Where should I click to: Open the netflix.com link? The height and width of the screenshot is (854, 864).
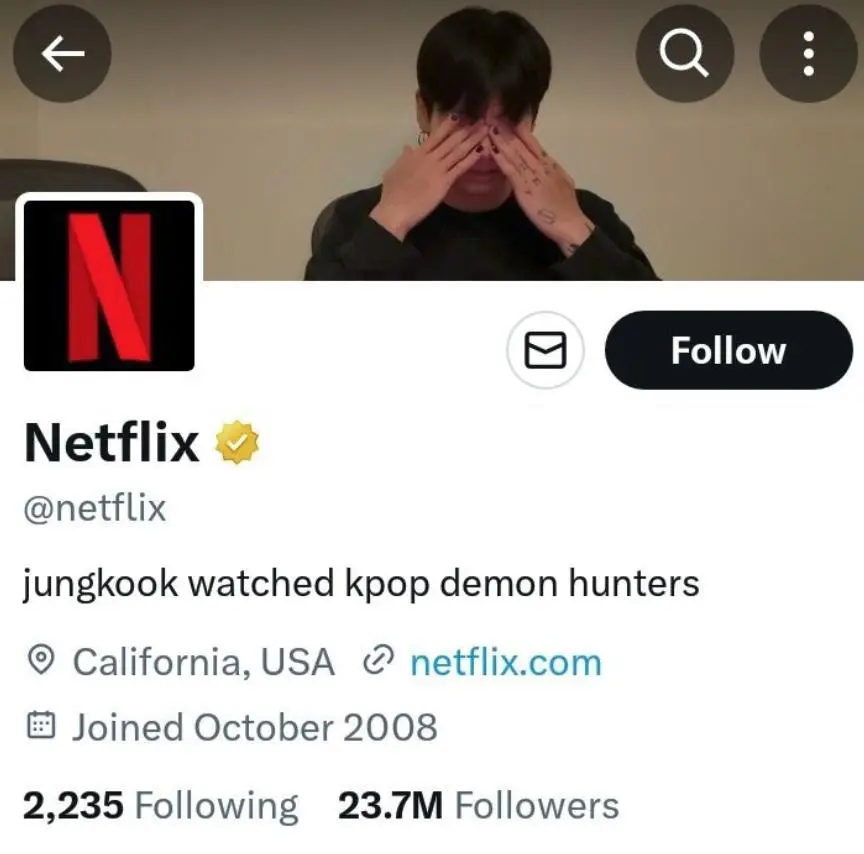(x=505, y=662)
